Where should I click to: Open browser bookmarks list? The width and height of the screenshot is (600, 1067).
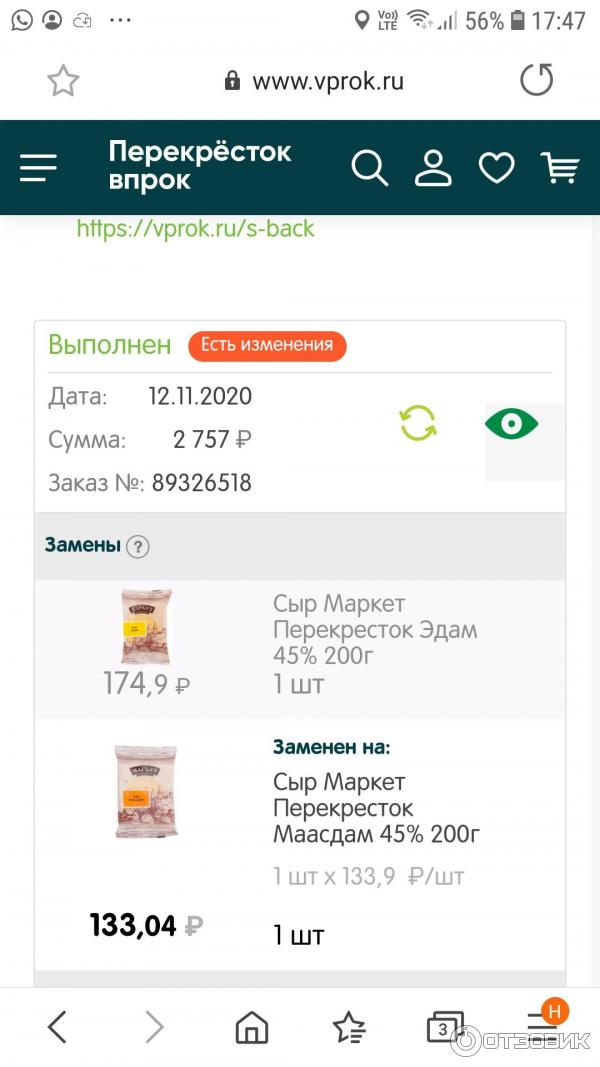[348, 1027]
